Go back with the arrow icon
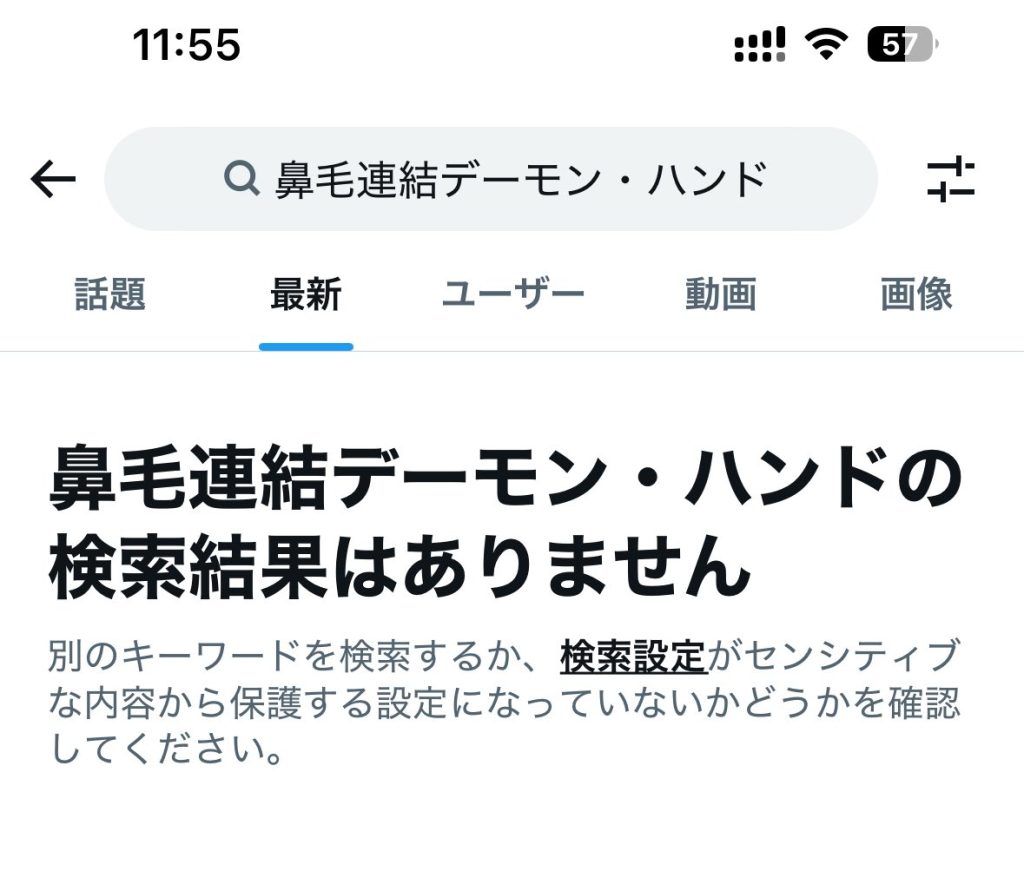This screenshot has height=878, width=1024. click(53, 180)
